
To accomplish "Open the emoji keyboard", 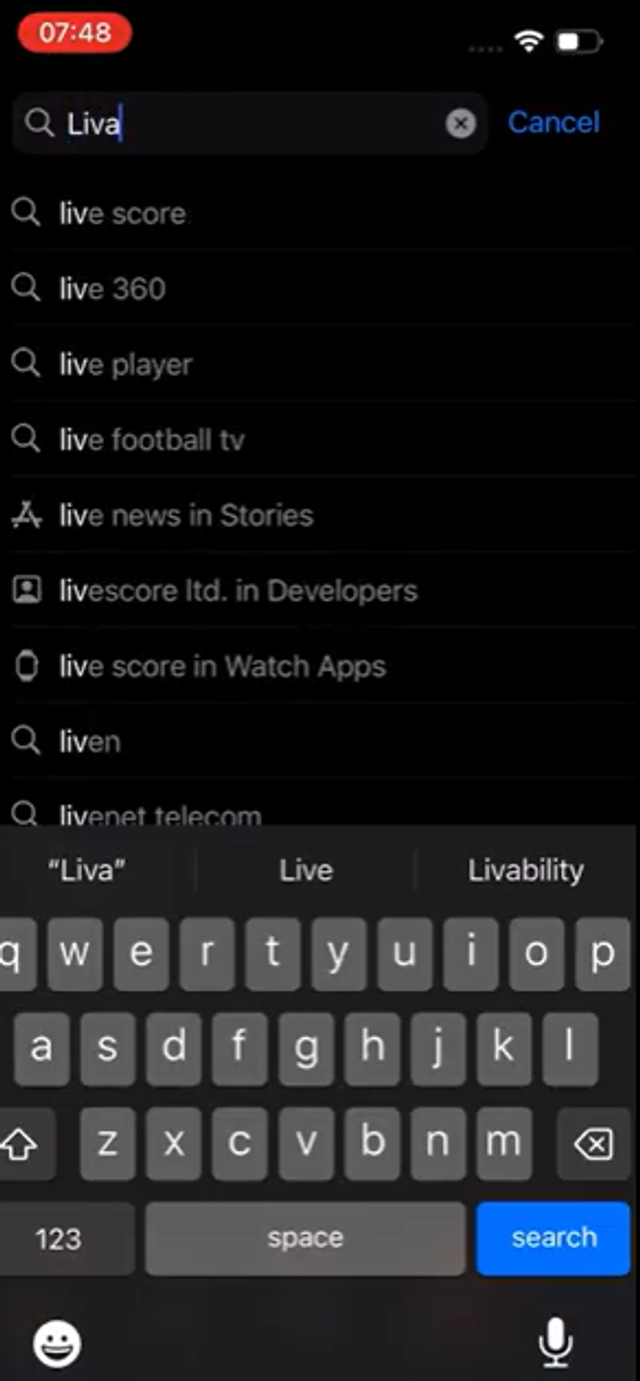I will [57, 1343].
